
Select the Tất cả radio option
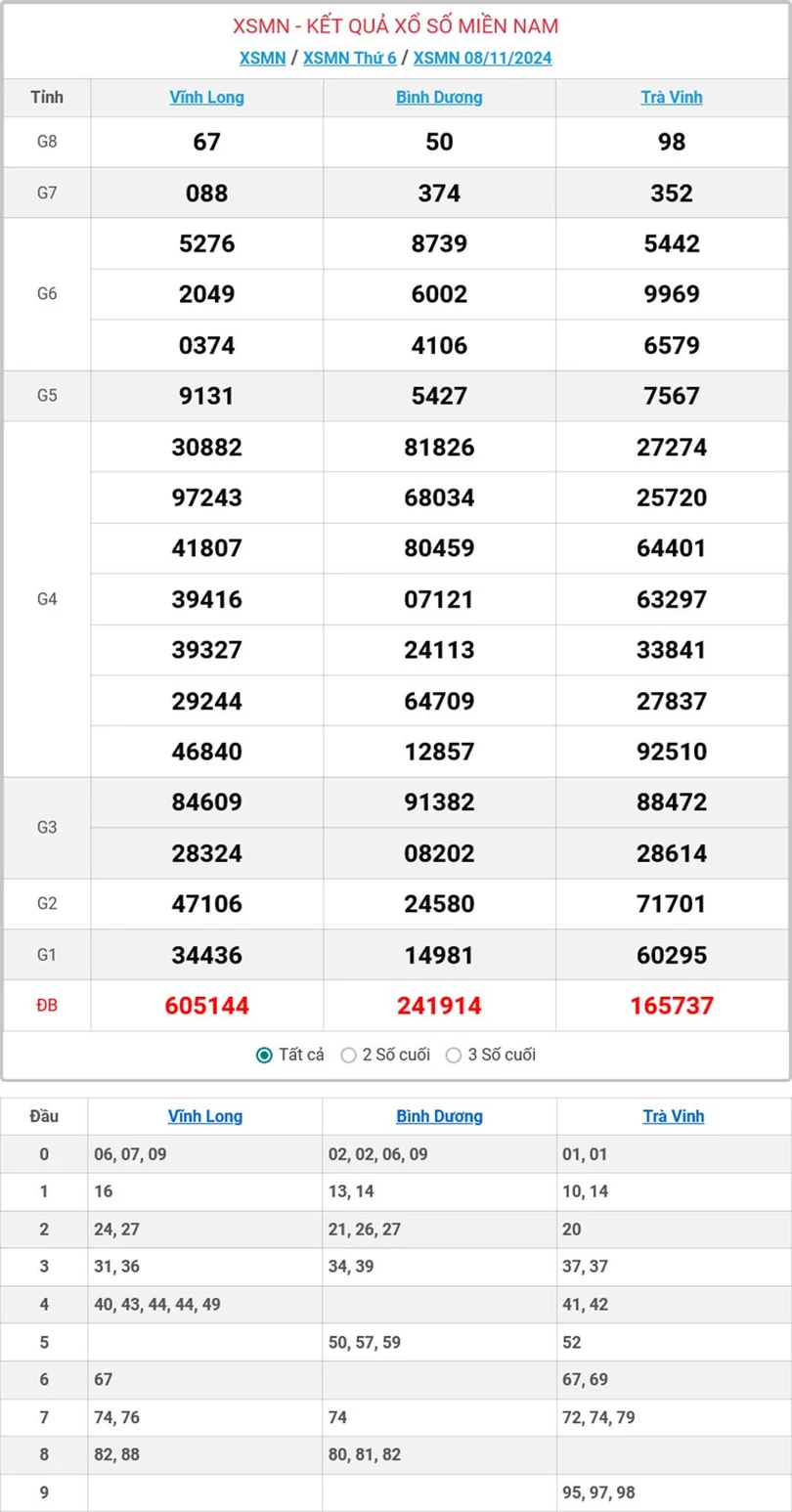pos(264,1055)
